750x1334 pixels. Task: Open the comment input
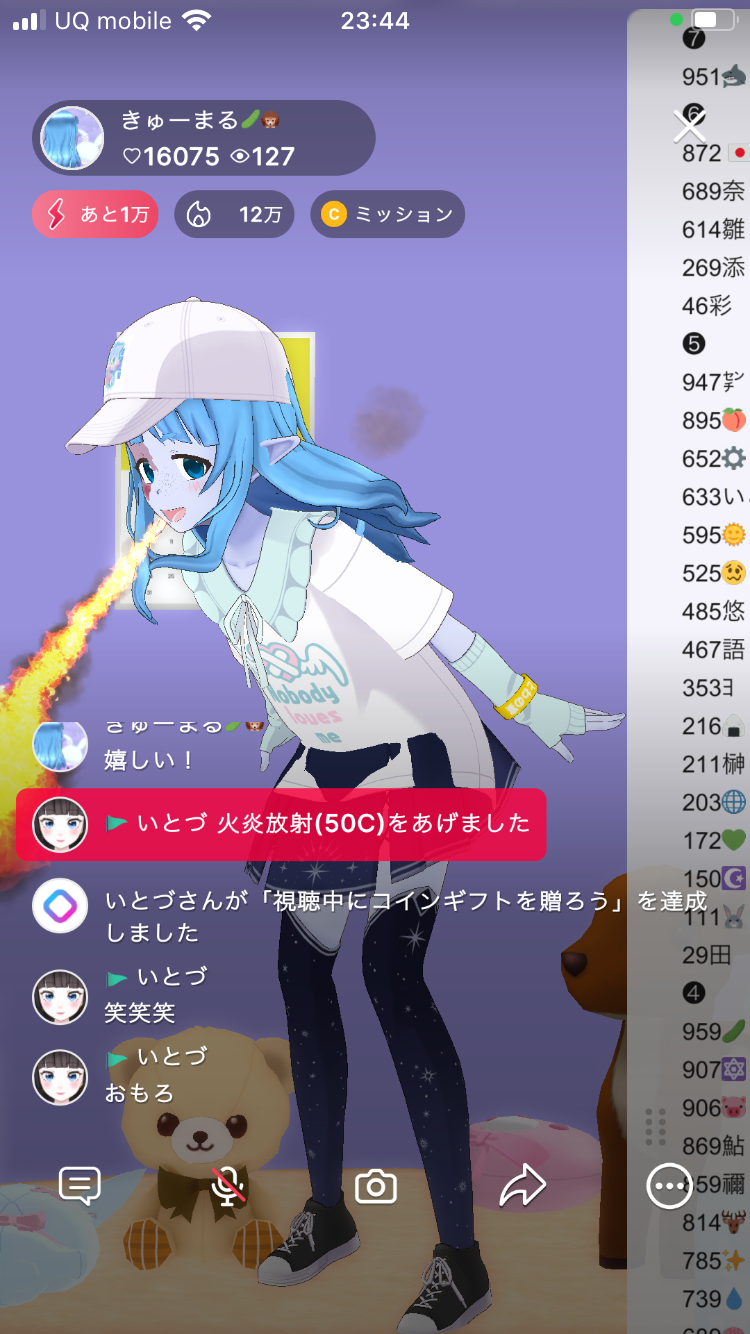click(80, 1186)
